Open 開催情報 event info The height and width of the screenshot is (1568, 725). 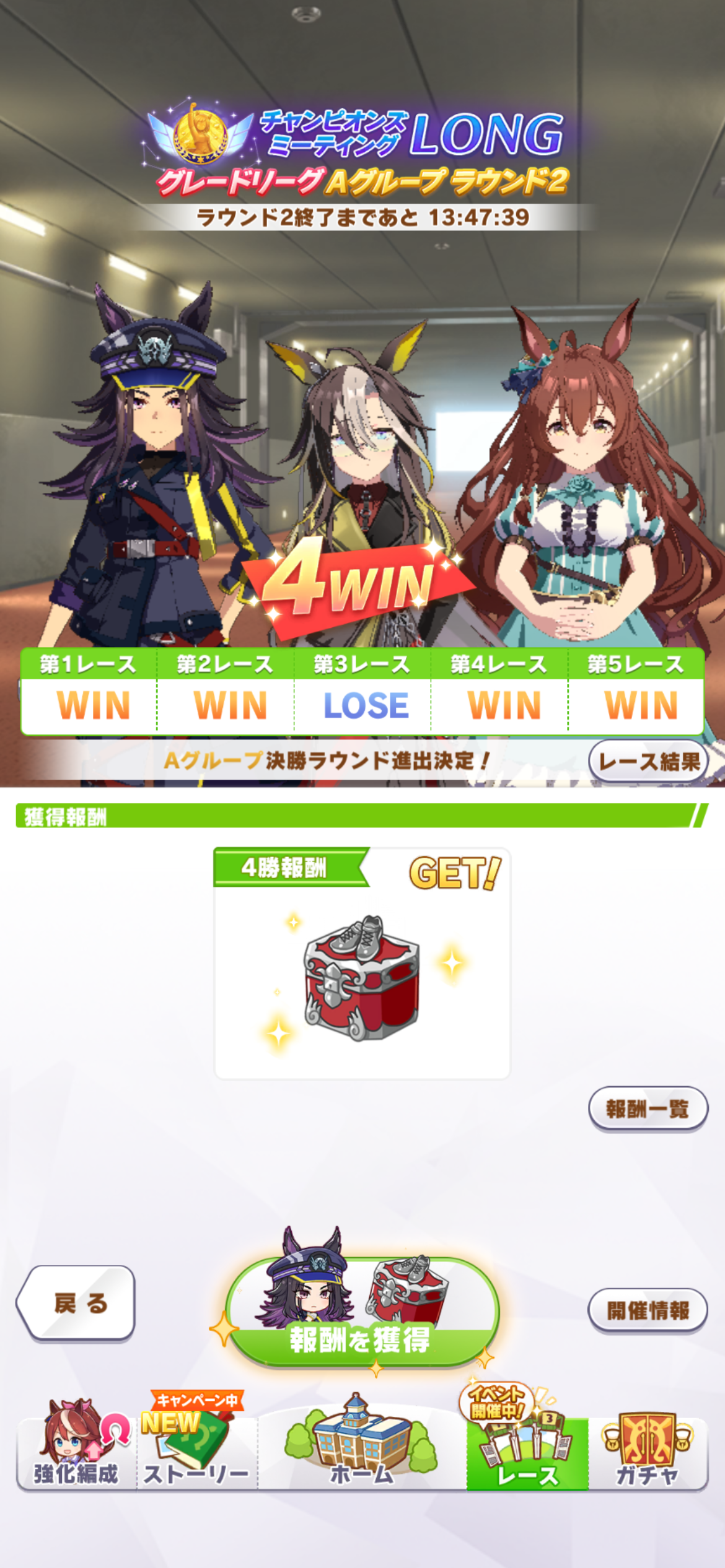point(648,1310)
